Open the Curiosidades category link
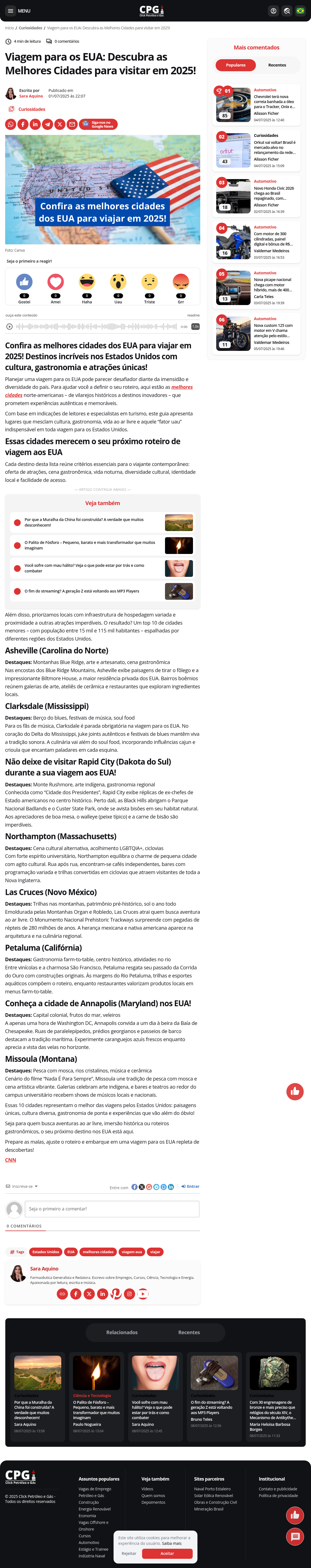Viewport: 311px width, 1568px height. coord(32,110)
